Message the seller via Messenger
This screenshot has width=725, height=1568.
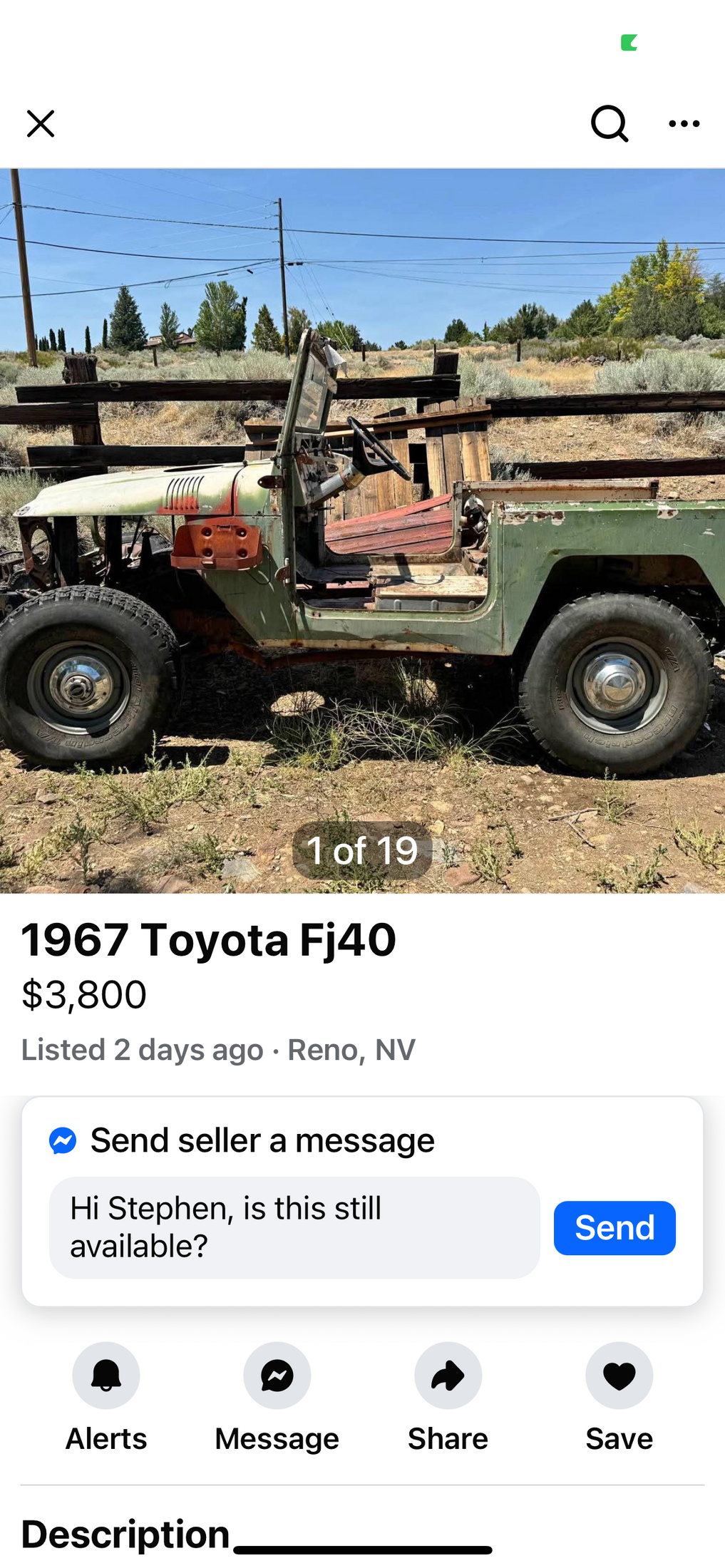click(x=277, y=1376)
